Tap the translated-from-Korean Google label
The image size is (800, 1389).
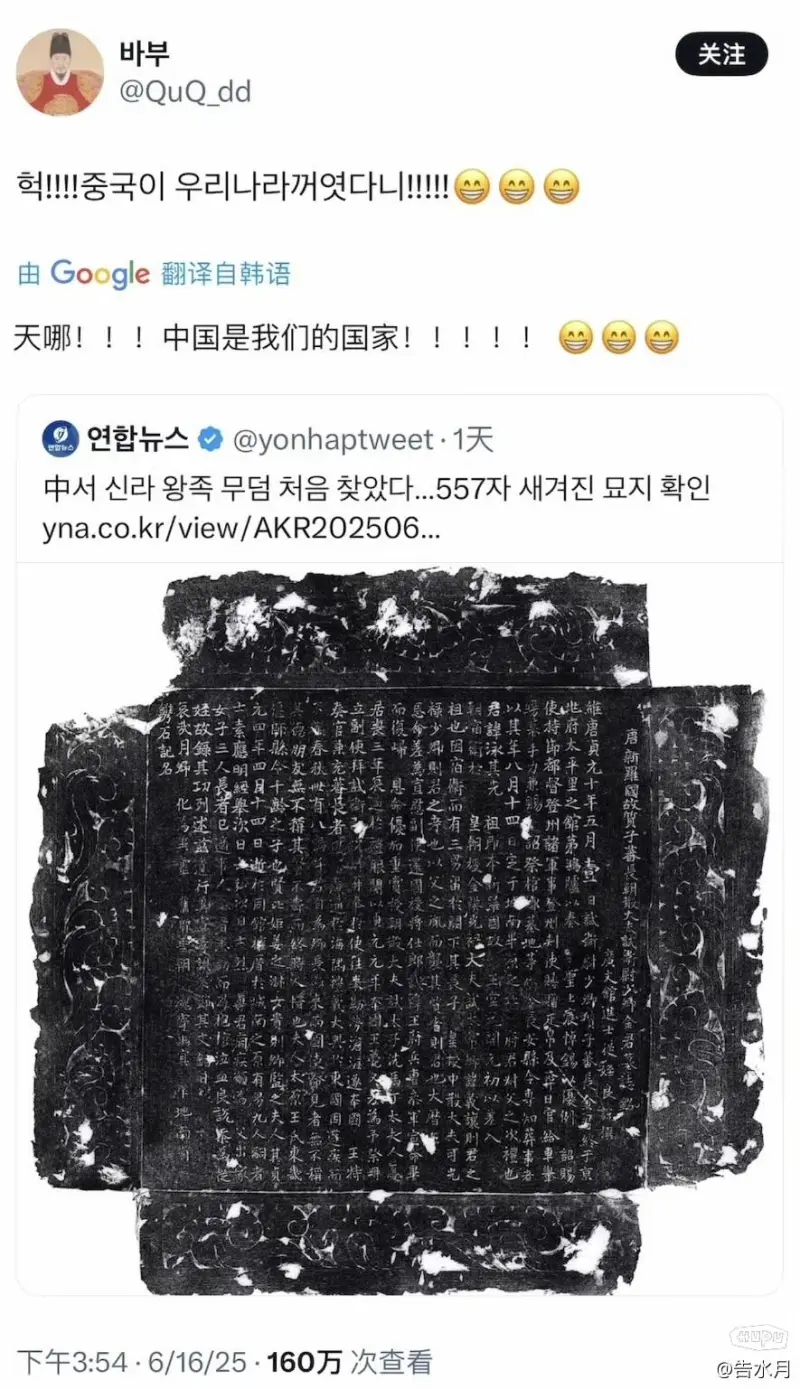(155, 273)
